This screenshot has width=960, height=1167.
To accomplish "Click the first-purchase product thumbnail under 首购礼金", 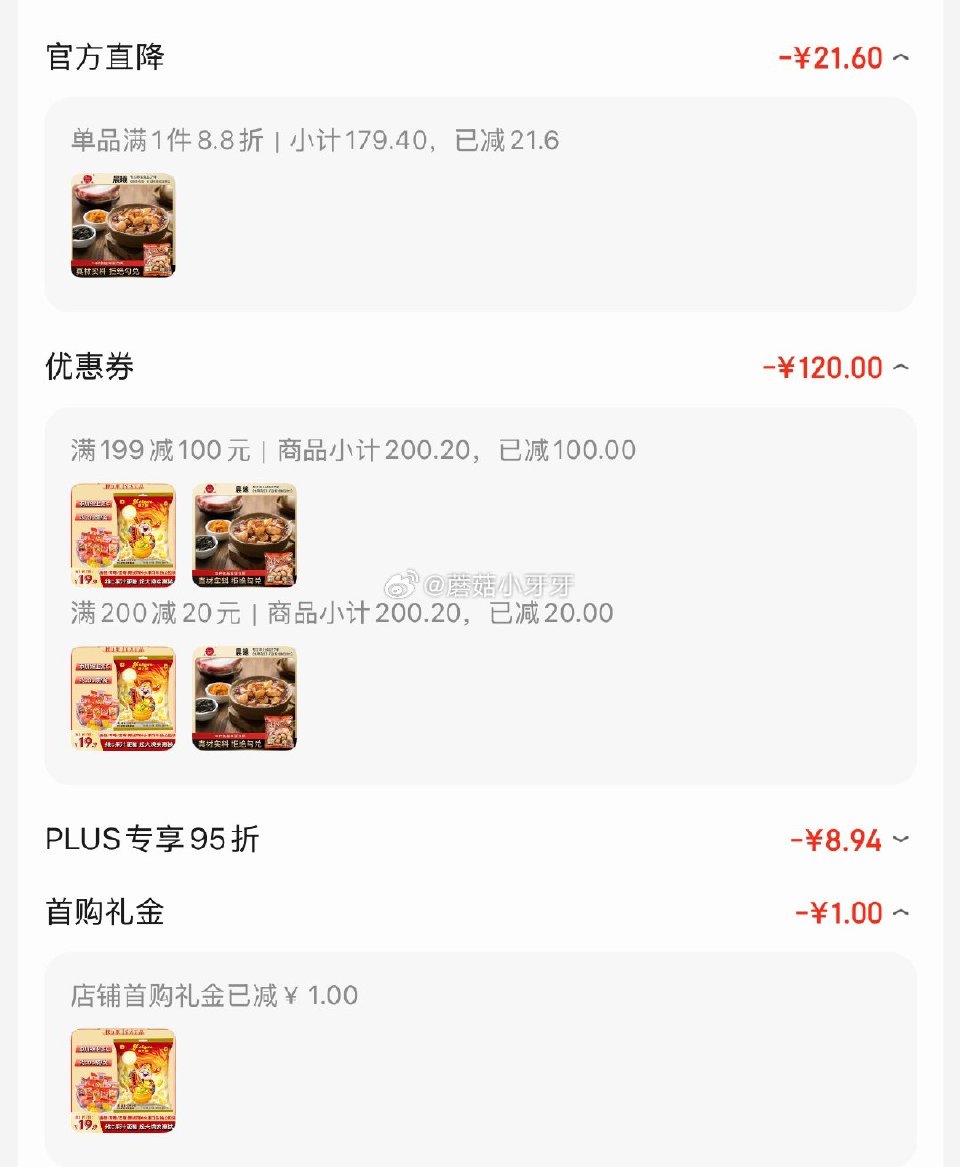I will (122, 1081).
